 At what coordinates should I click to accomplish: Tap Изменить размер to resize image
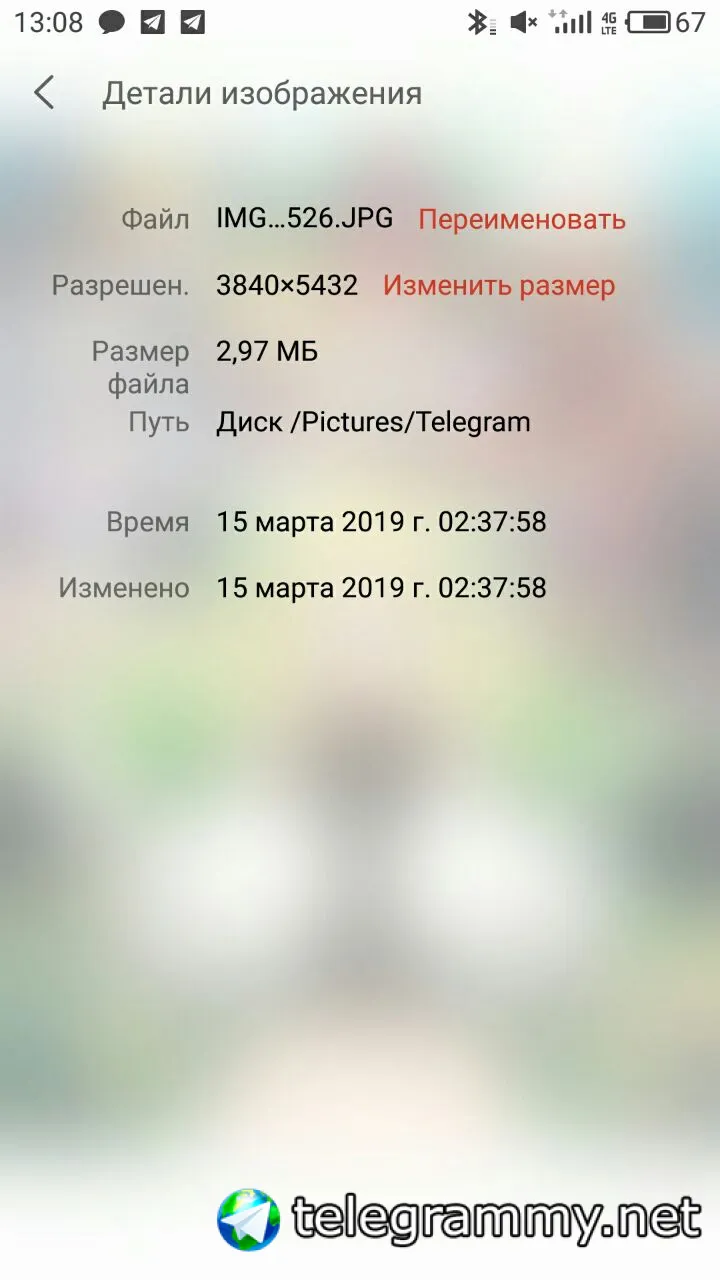[498, 286]
